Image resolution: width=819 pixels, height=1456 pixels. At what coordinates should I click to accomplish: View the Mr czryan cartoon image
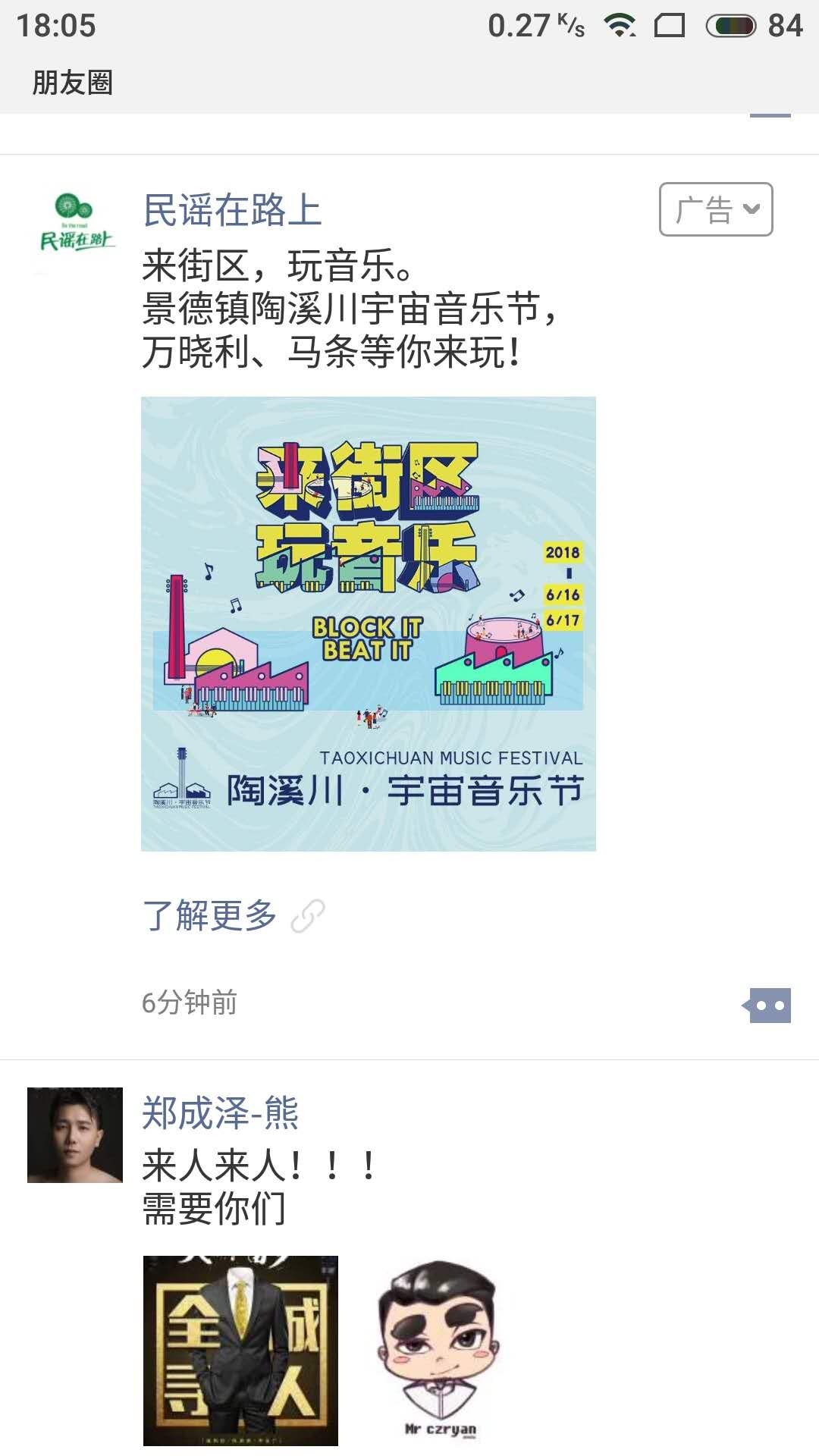pos(438,1351)
